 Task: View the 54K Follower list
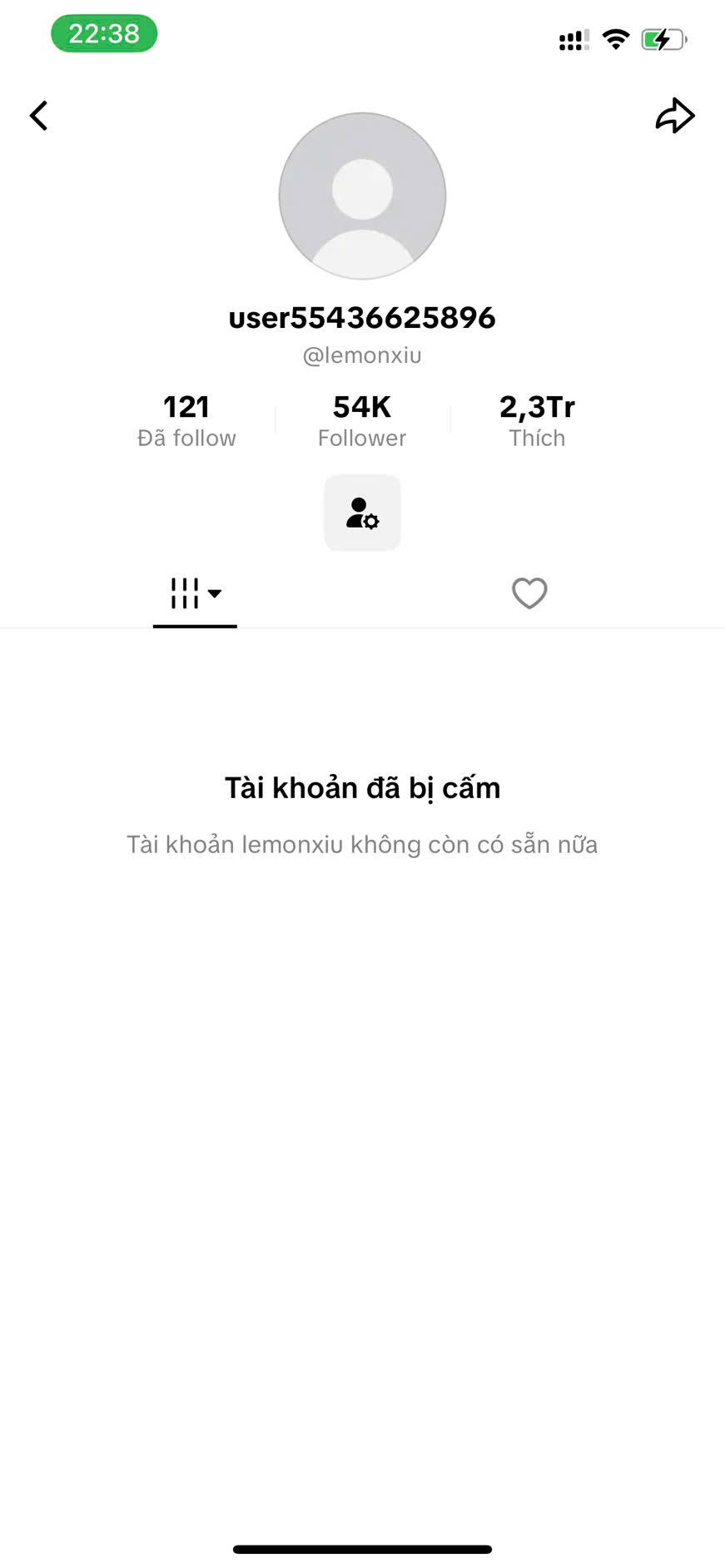362,420
